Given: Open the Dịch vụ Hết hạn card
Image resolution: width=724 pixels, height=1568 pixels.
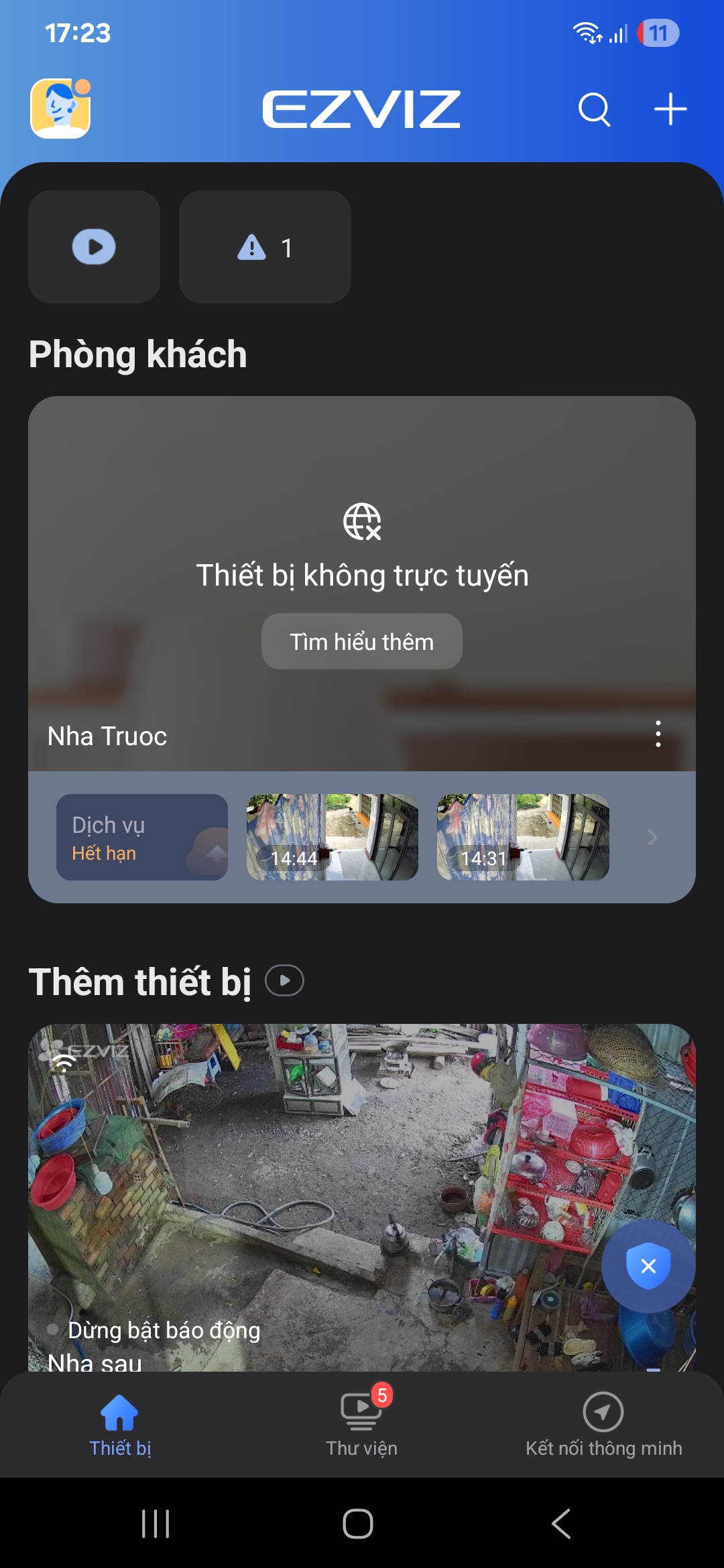Looking at the screenshot, I should point(141,837).
